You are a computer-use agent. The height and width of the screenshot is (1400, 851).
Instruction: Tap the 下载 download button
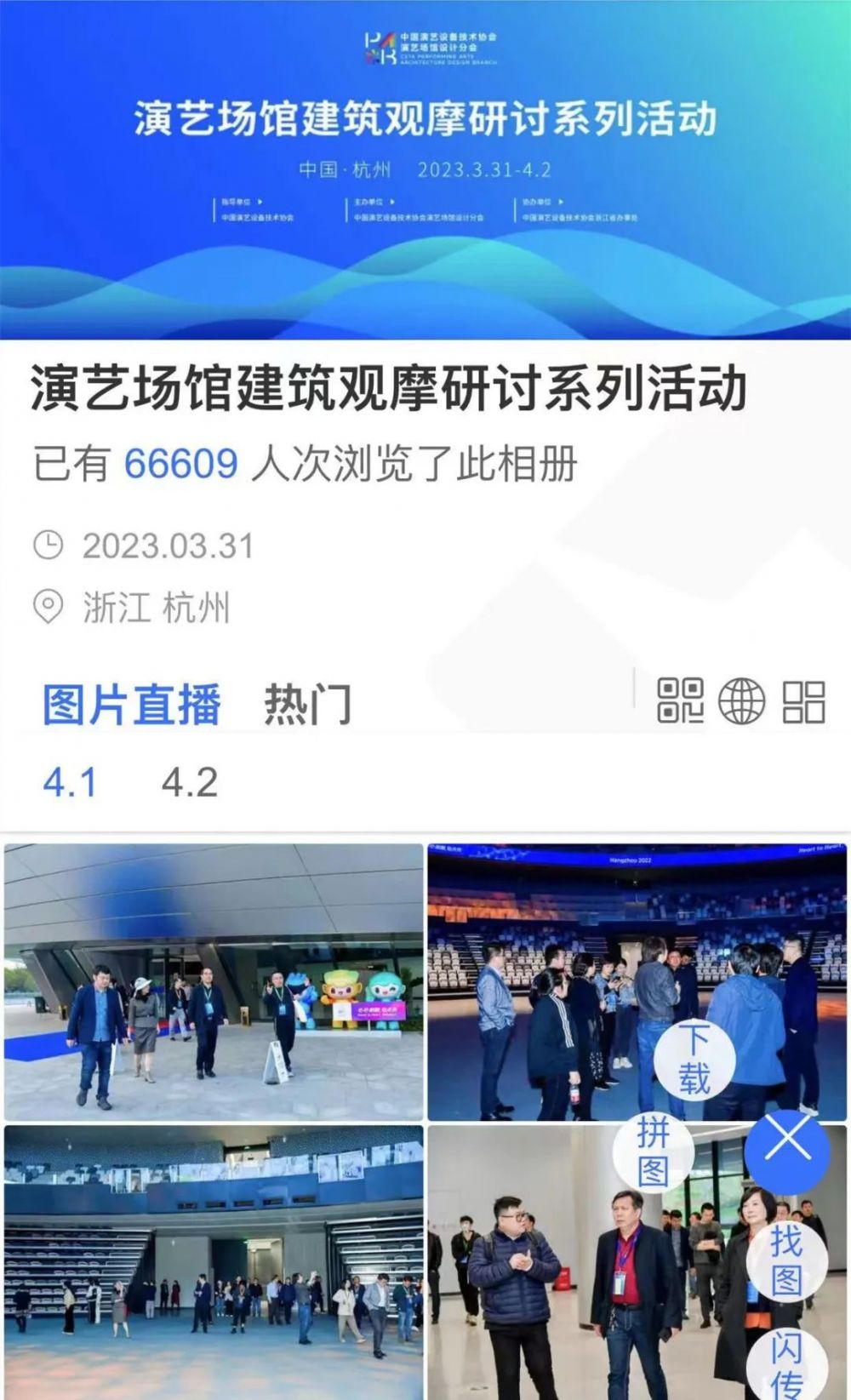pos(694,1060)
